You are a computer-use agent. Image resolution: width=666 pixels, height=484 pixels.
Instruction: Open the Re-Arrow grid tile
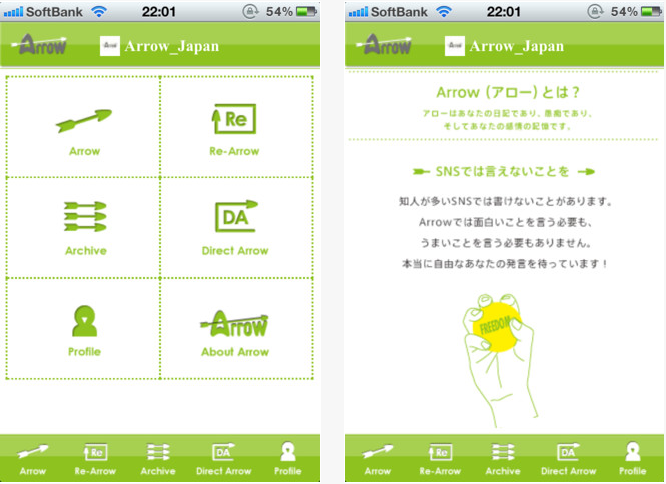tap(236, 127)
